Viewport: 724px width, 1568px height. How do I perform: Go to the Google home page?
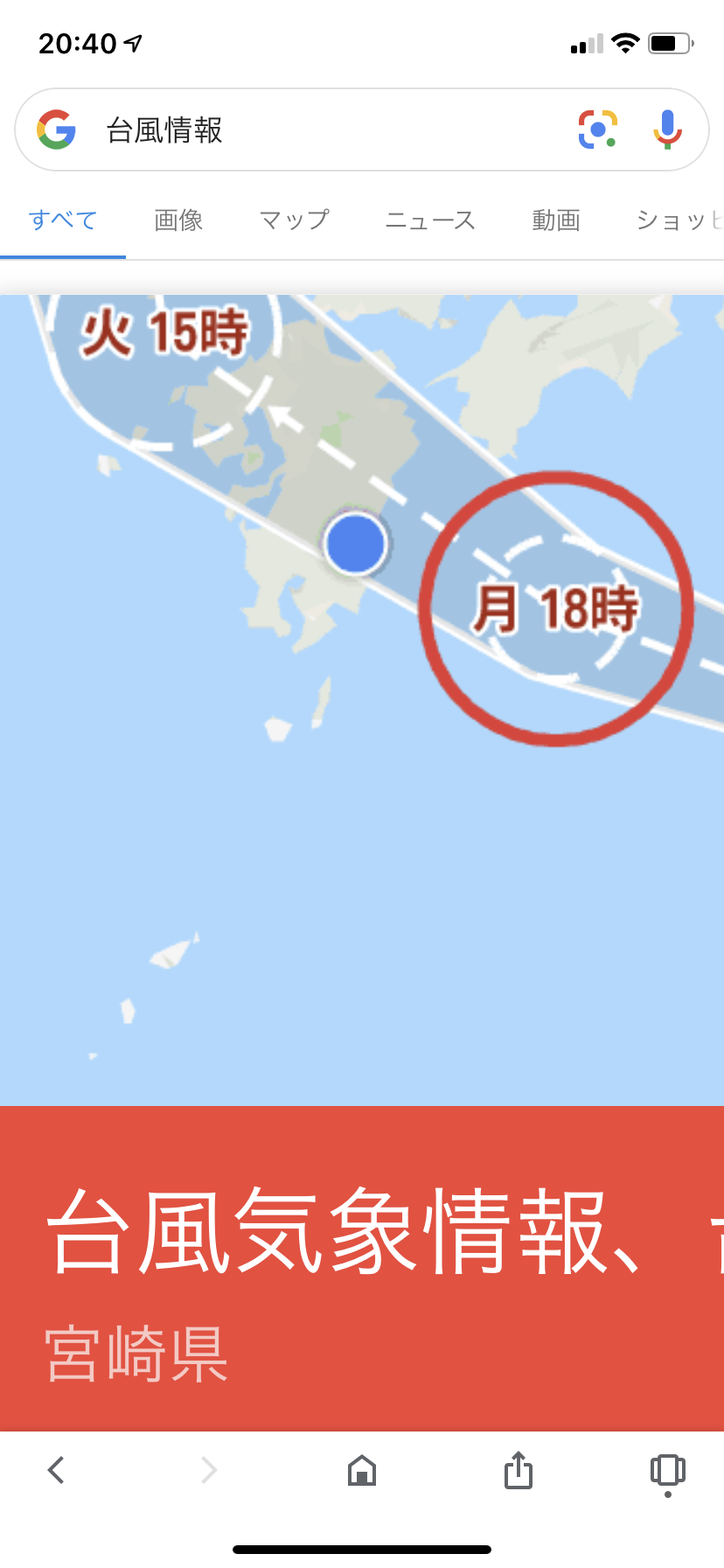[x=362, y=1470]
